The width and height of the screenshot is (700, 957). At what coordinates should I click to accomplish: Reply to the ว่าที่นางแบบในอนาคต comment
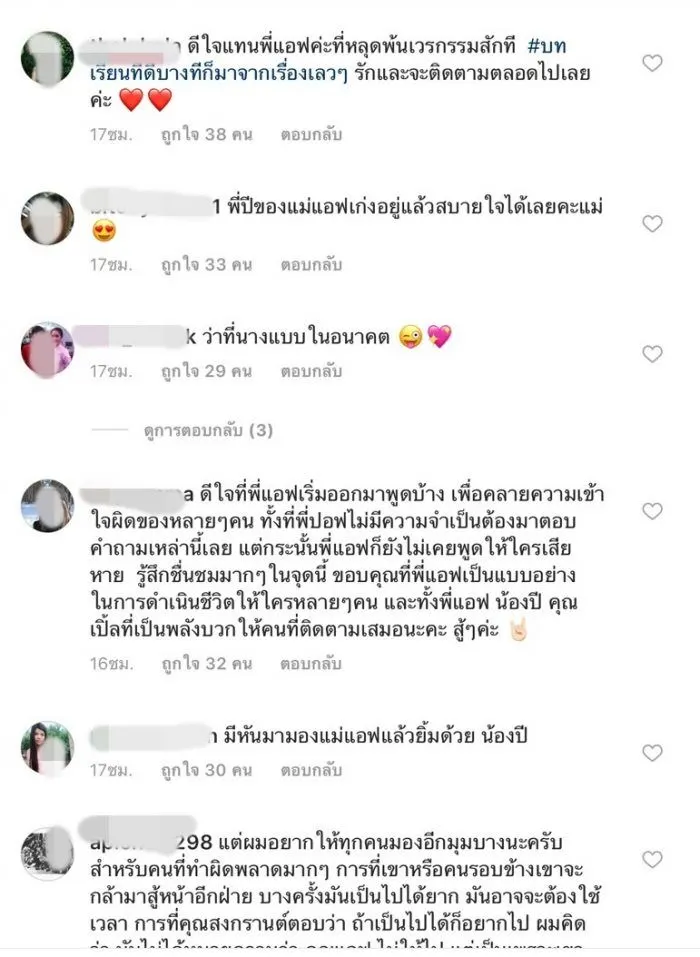coord(310,371)
